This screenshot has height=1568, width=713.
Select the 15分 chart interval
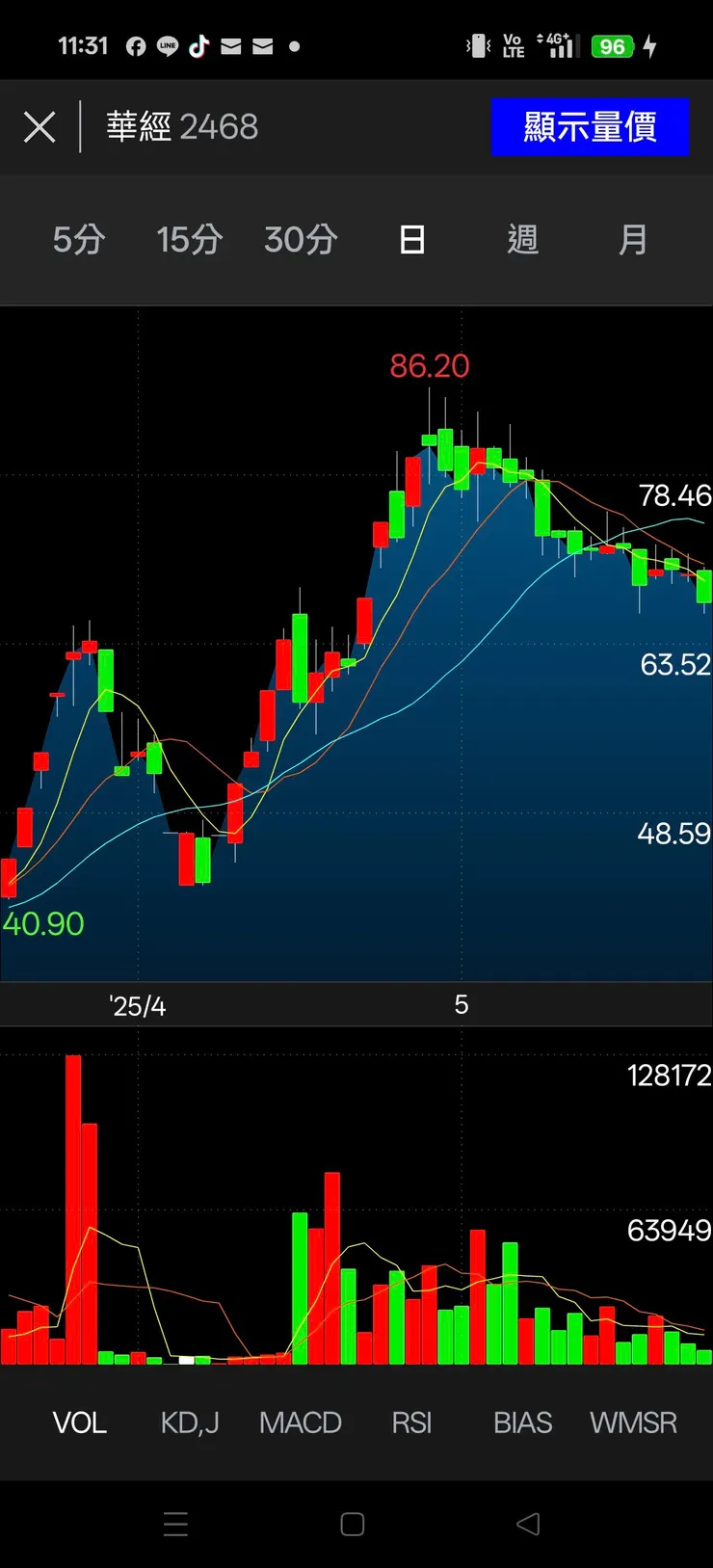(190, 239)
